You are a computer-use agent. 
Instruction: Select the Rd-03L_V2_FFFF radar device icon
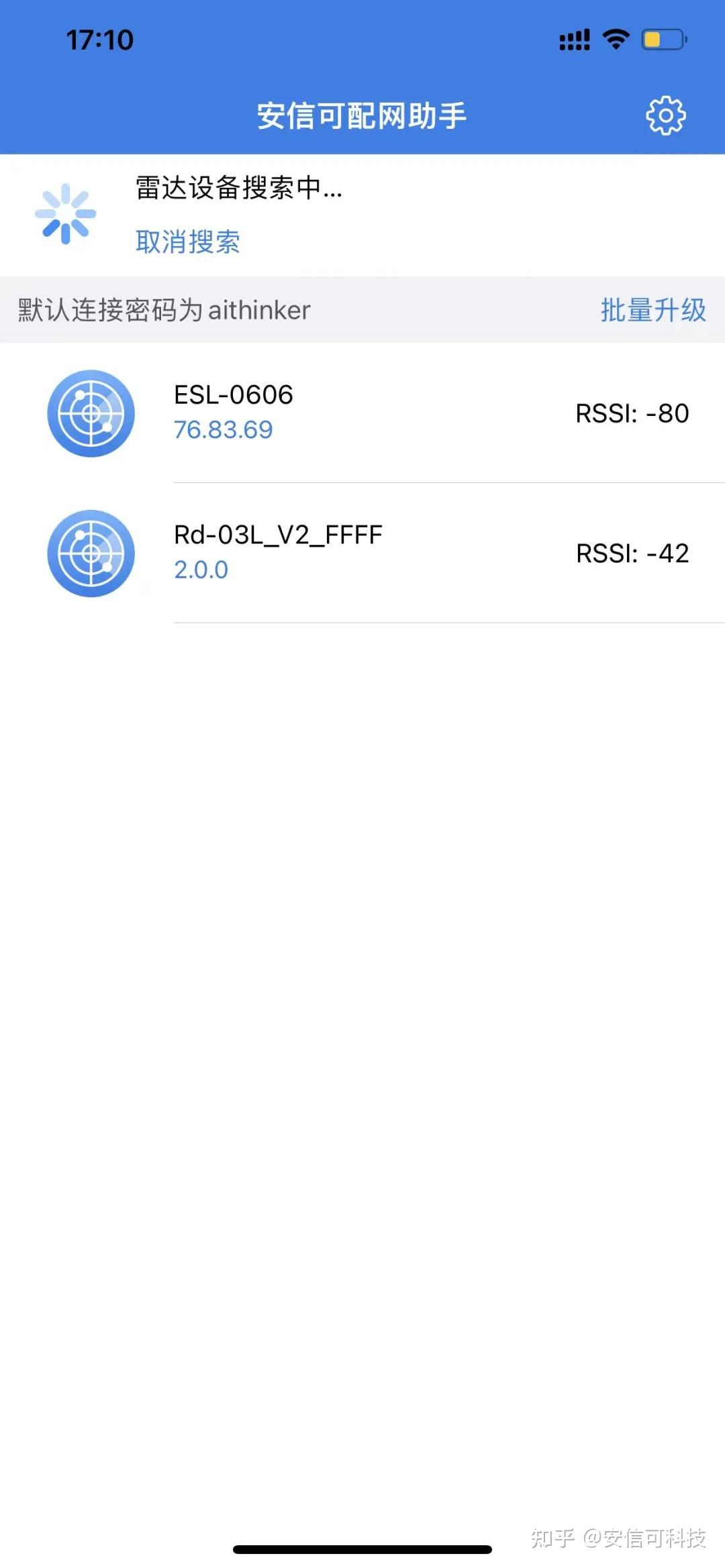click(90, 554)
